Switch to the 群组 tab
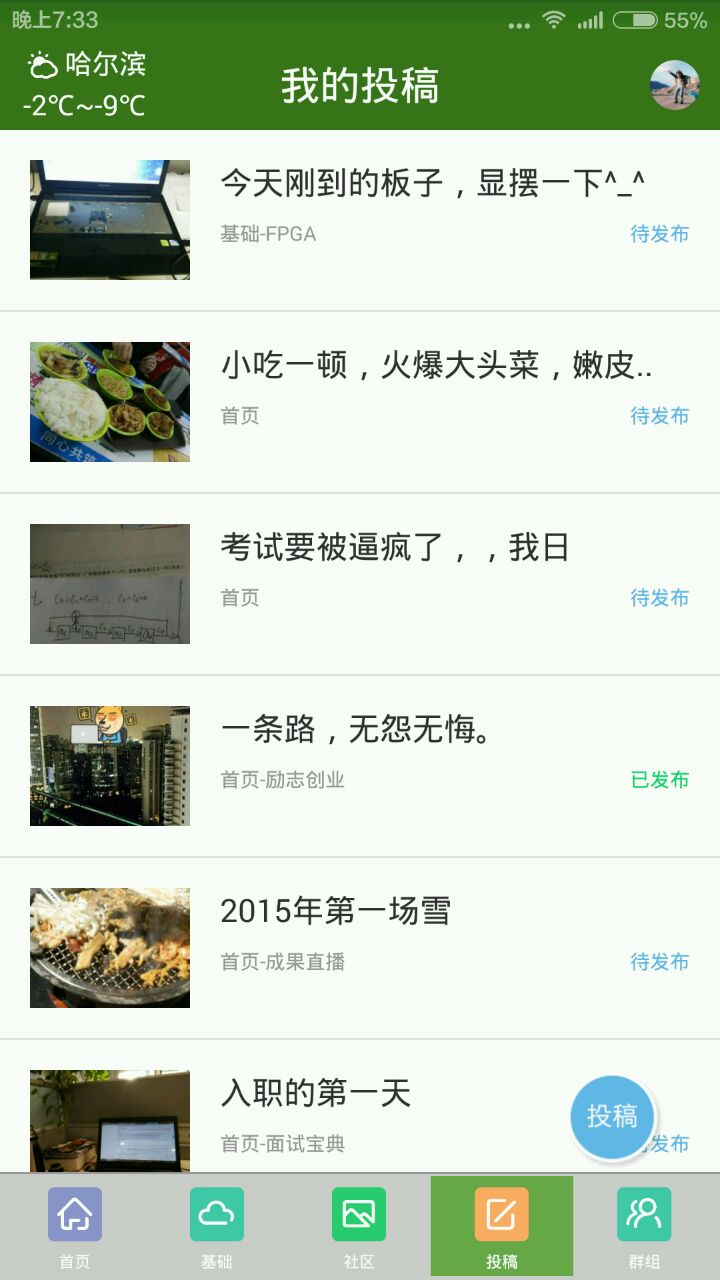Viewport: 720px width, 1280px height. (x=643, y=1225)
